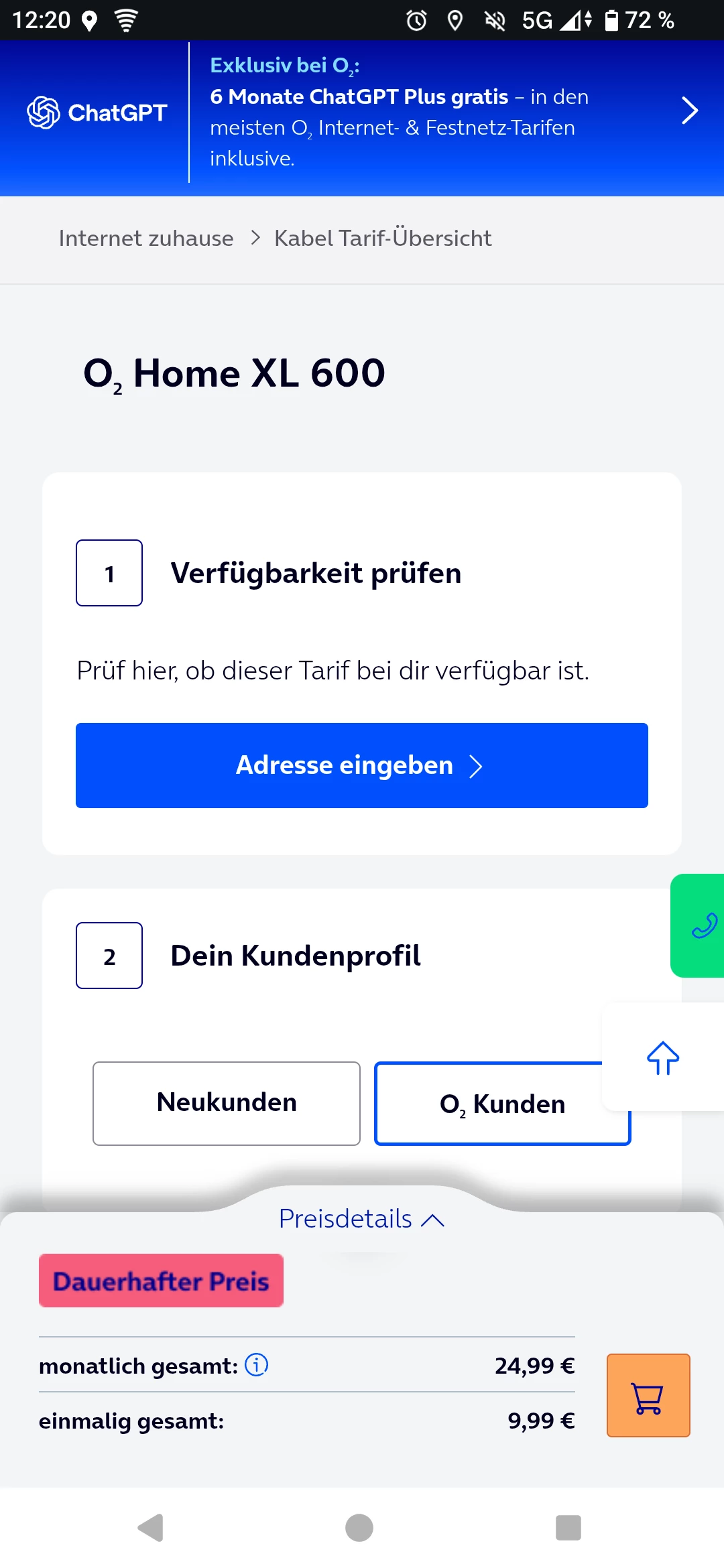
Task: Tap Adresse eingeben button
Action: click(x=362, y=765)
